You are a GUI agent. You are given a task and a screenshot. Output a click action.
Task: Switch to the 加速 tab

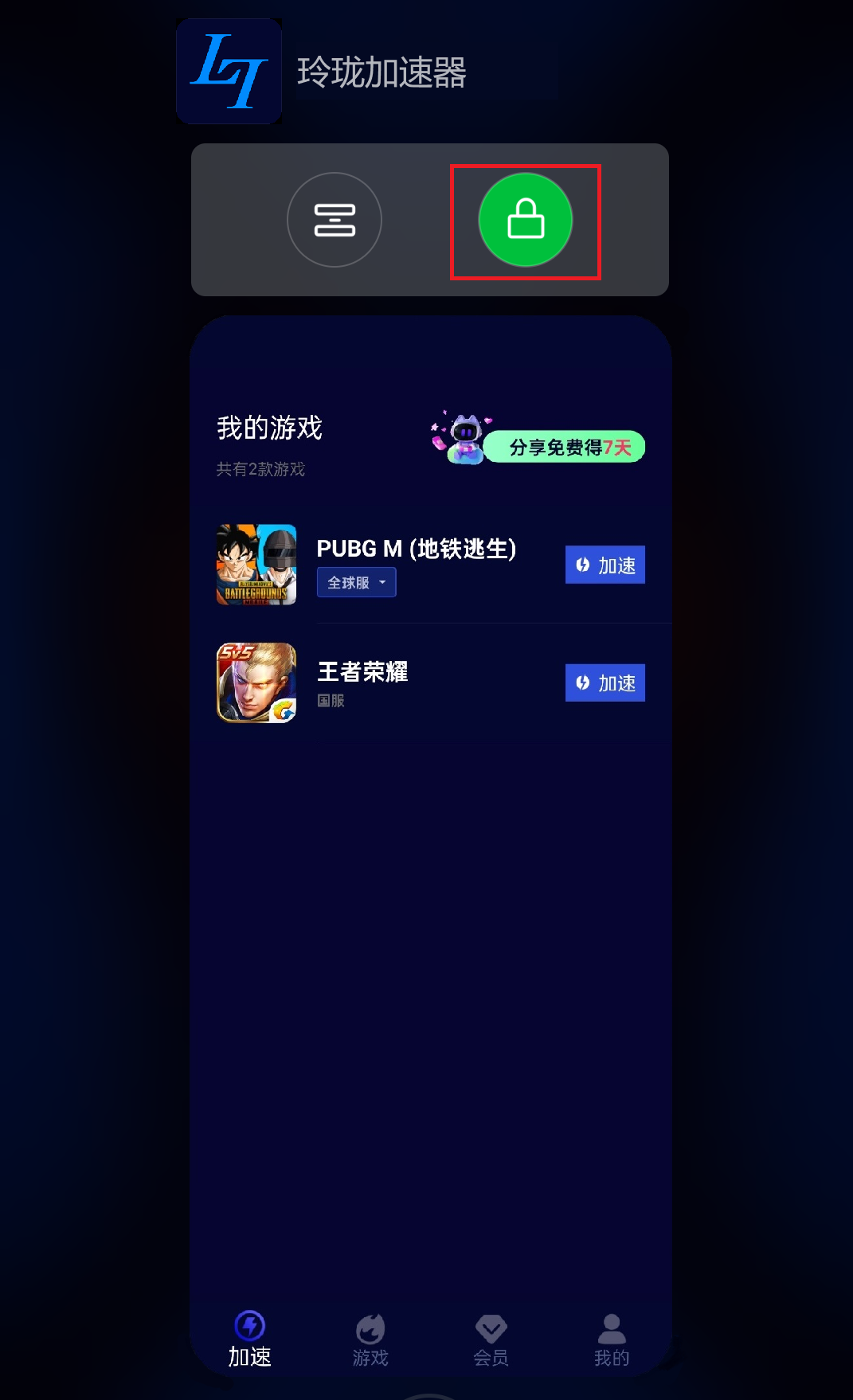point(250,1339)
